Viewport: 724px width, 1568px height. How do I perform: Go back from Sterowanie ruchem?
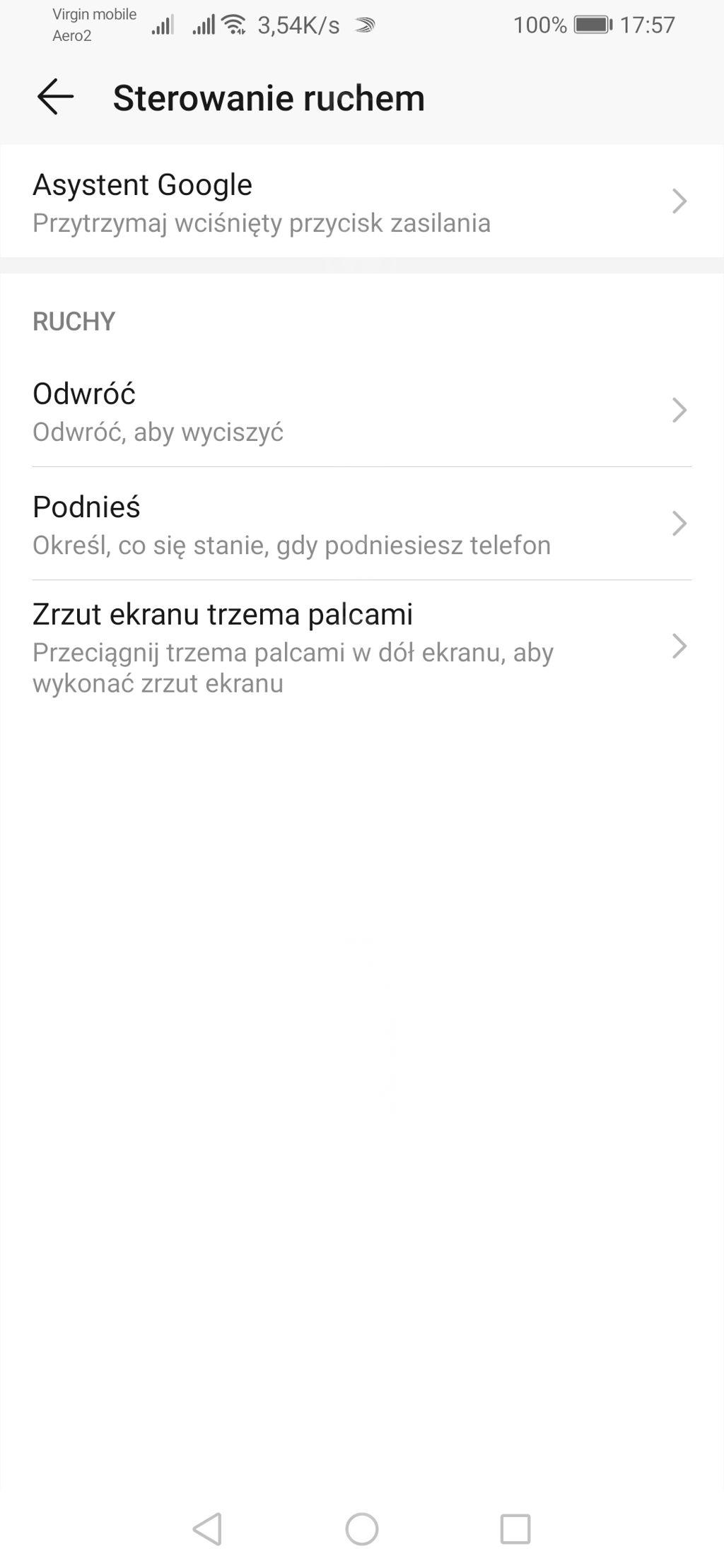[55, 97]
